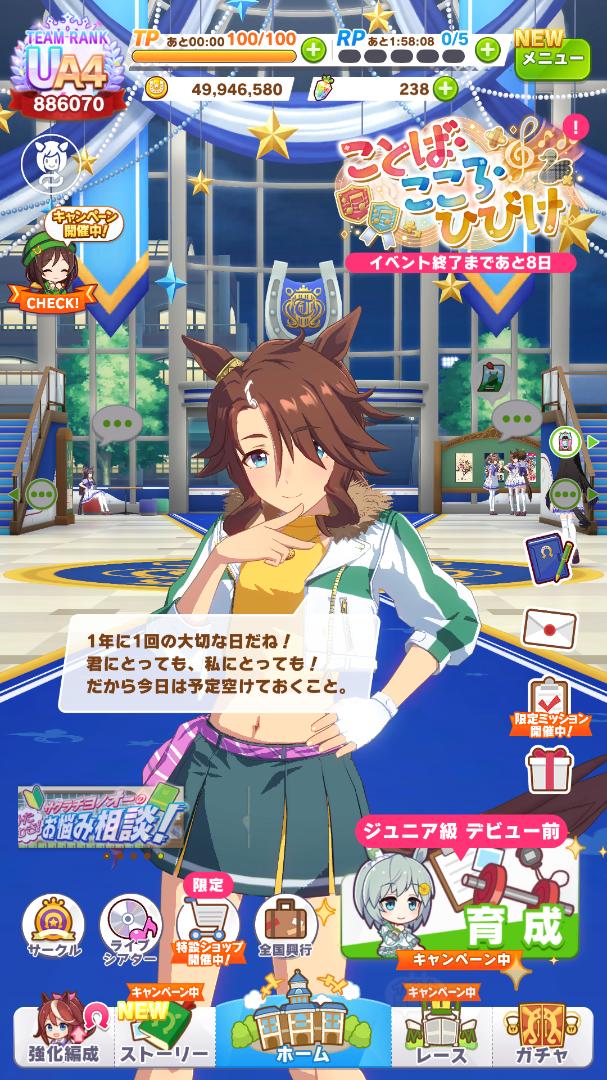Open the サークル menu
This screenshot has height=1080, width=607.
click(x=53, y=927)
